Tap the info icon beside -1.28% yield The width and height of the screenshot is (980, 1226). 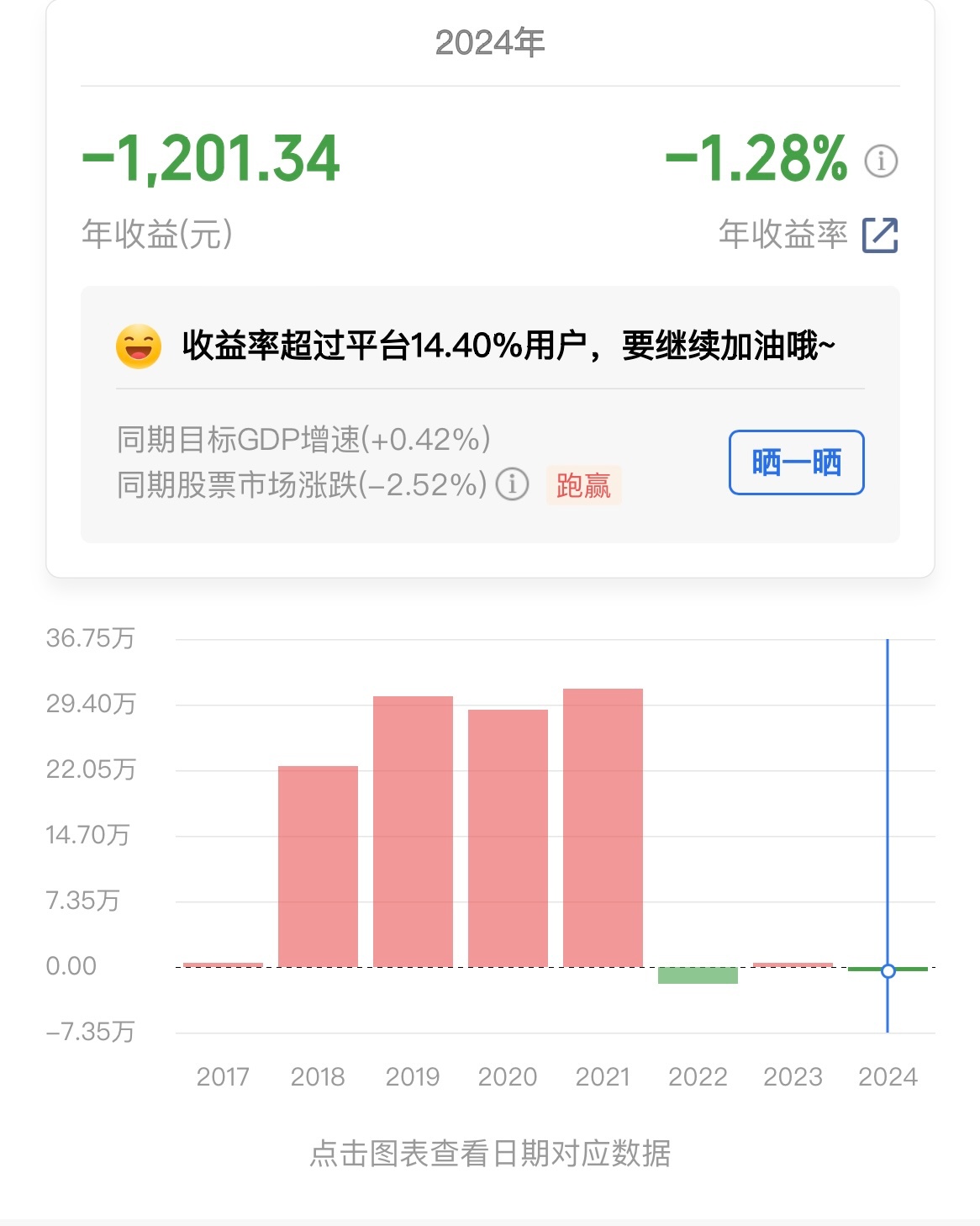pos(881,160)
